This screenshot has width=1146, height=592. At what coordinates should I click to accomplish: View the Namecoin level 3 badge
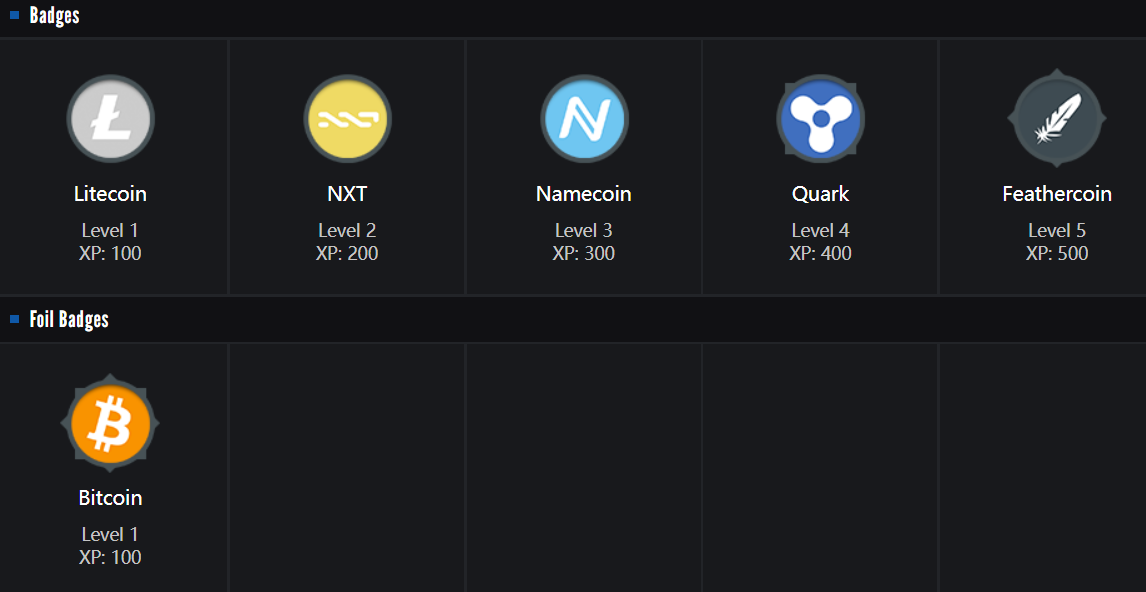point(584,120)
